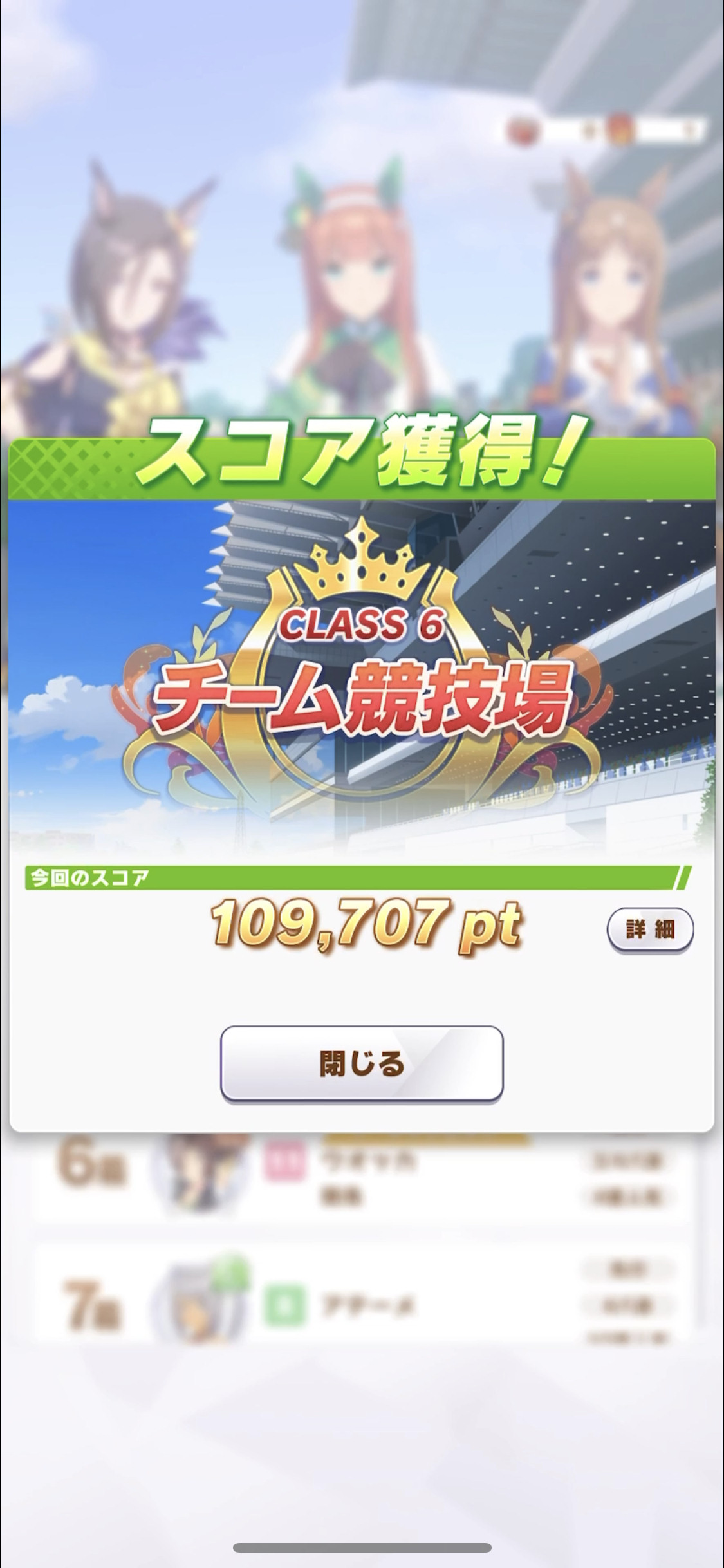724x1568 pixels.
Task: Close the score dialog with 閉じる
Action: [362, 1064]
